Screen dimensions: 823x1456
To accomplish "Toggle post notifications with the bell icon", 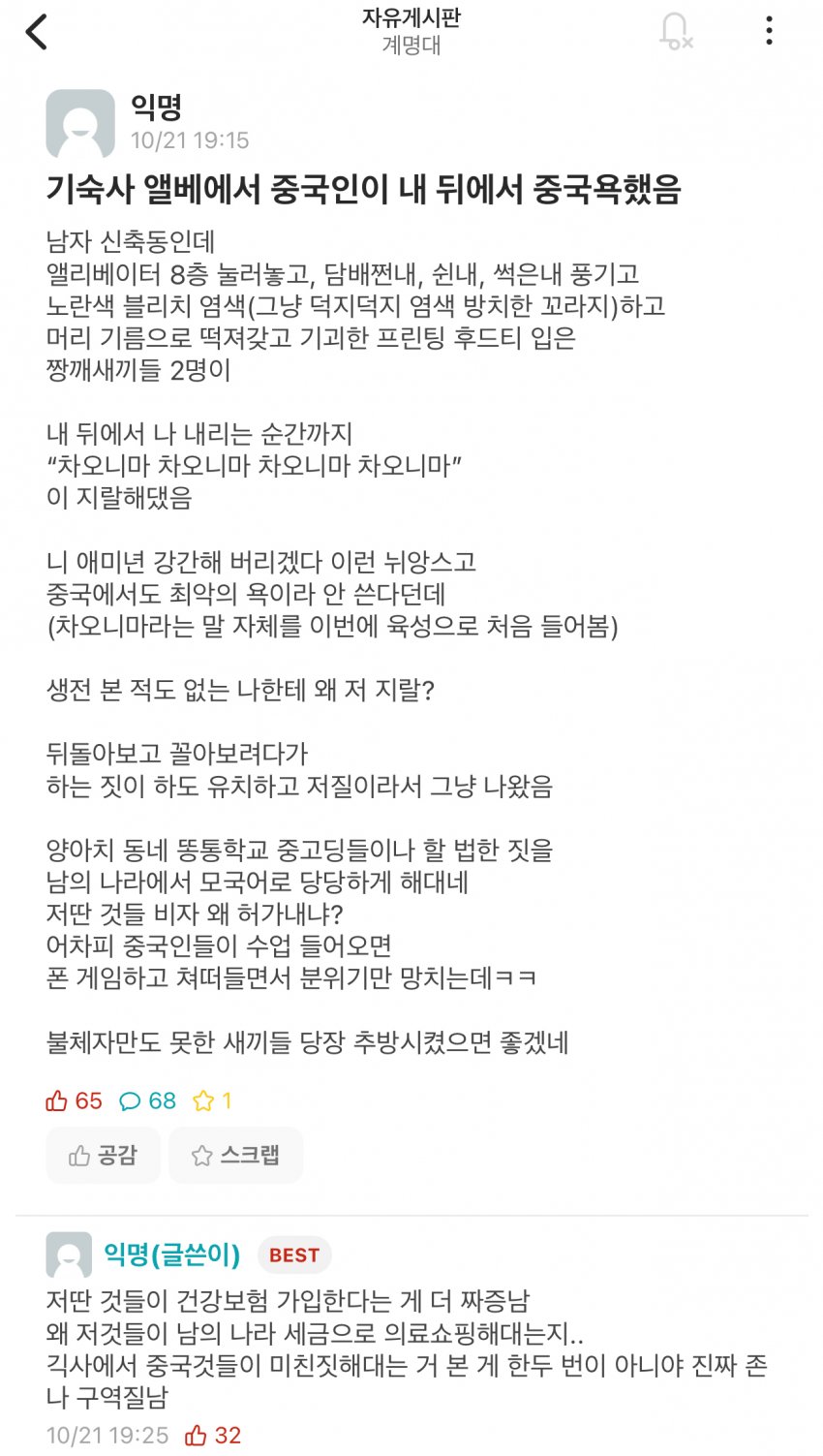I will click(x=675, y=32).
